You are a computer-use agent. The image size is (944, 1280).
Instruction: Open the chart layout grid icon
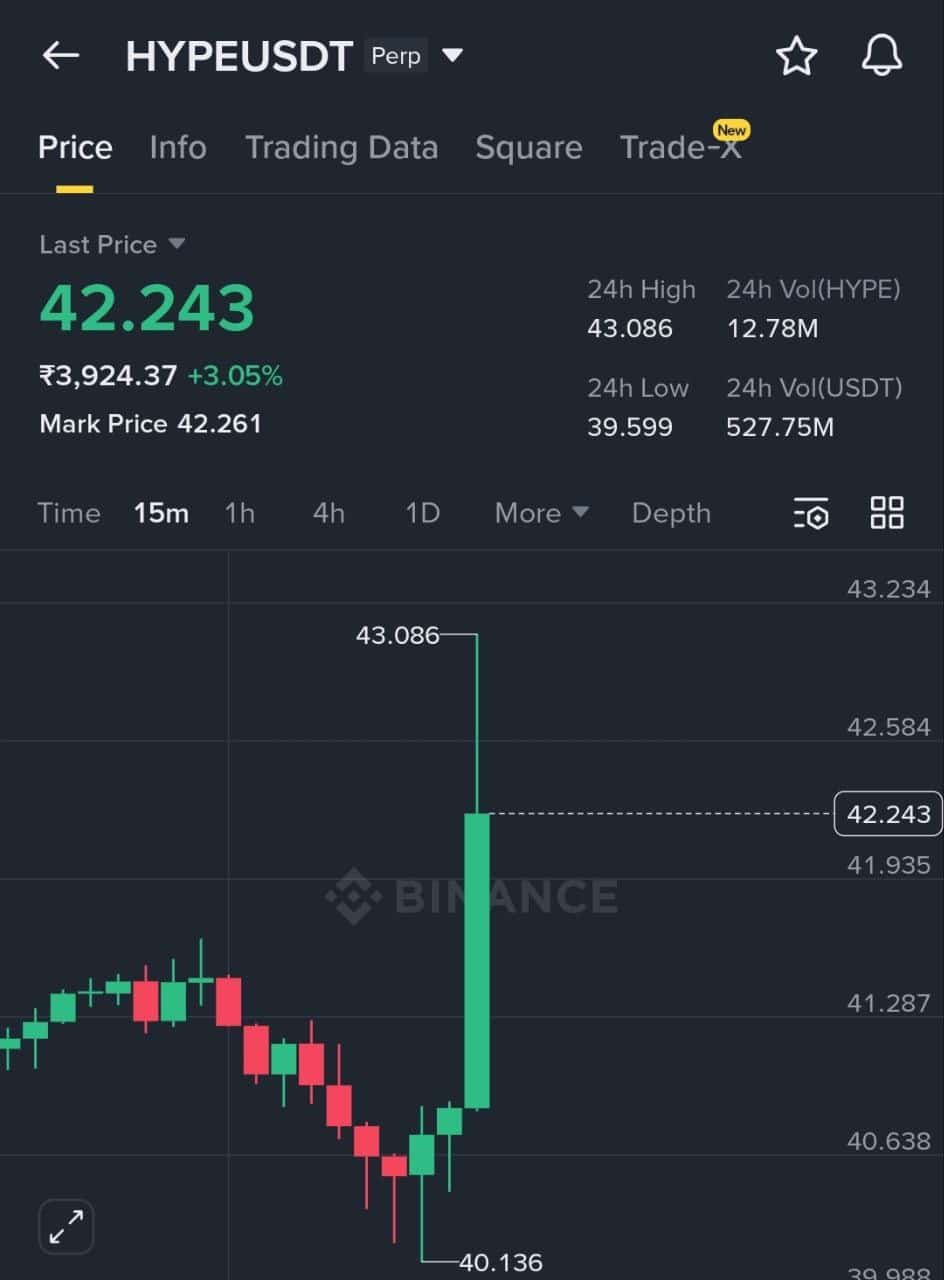(886, 513)
